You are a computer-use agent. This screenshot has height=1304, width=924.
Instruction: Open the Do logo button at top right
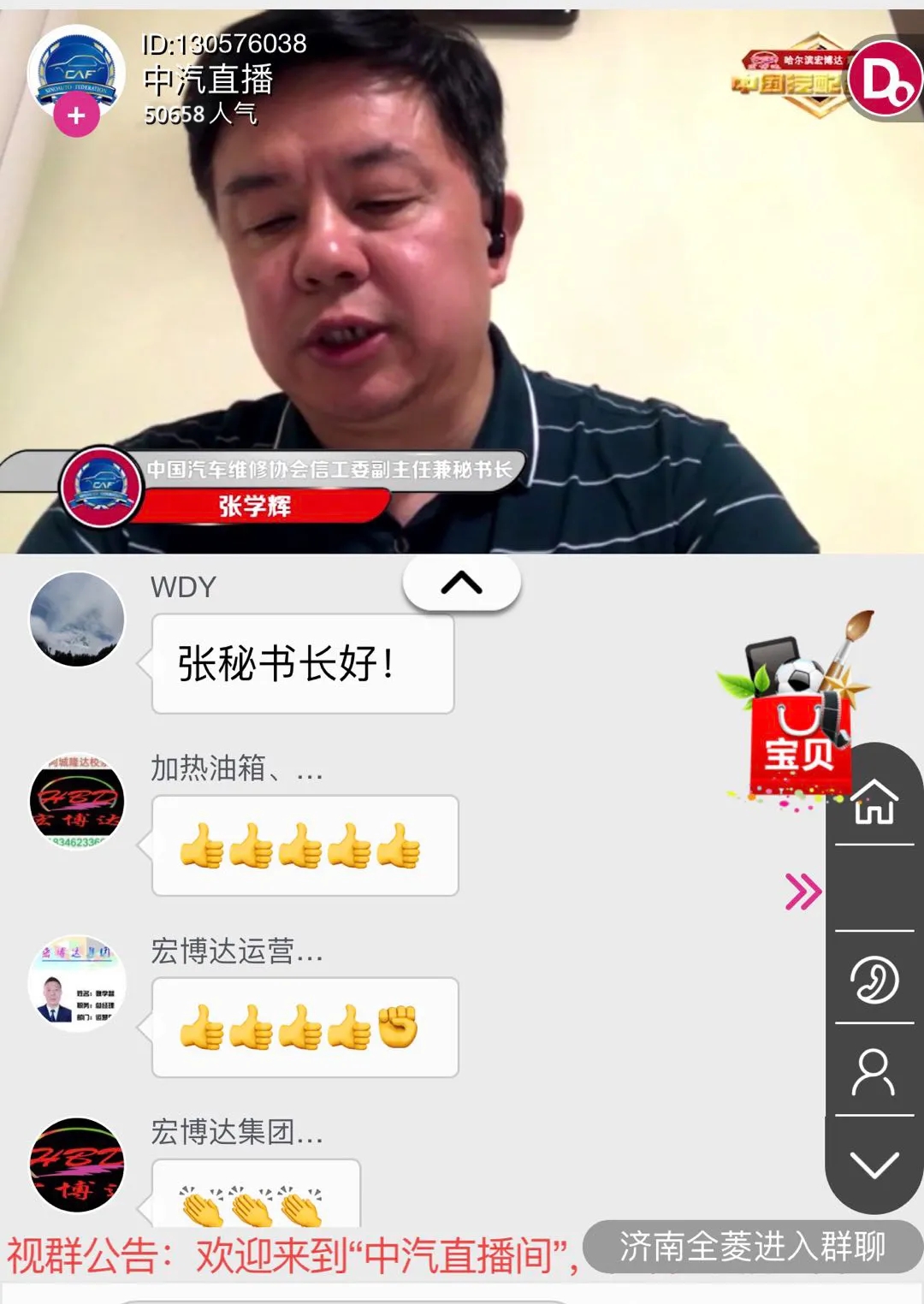pos(886,79)
